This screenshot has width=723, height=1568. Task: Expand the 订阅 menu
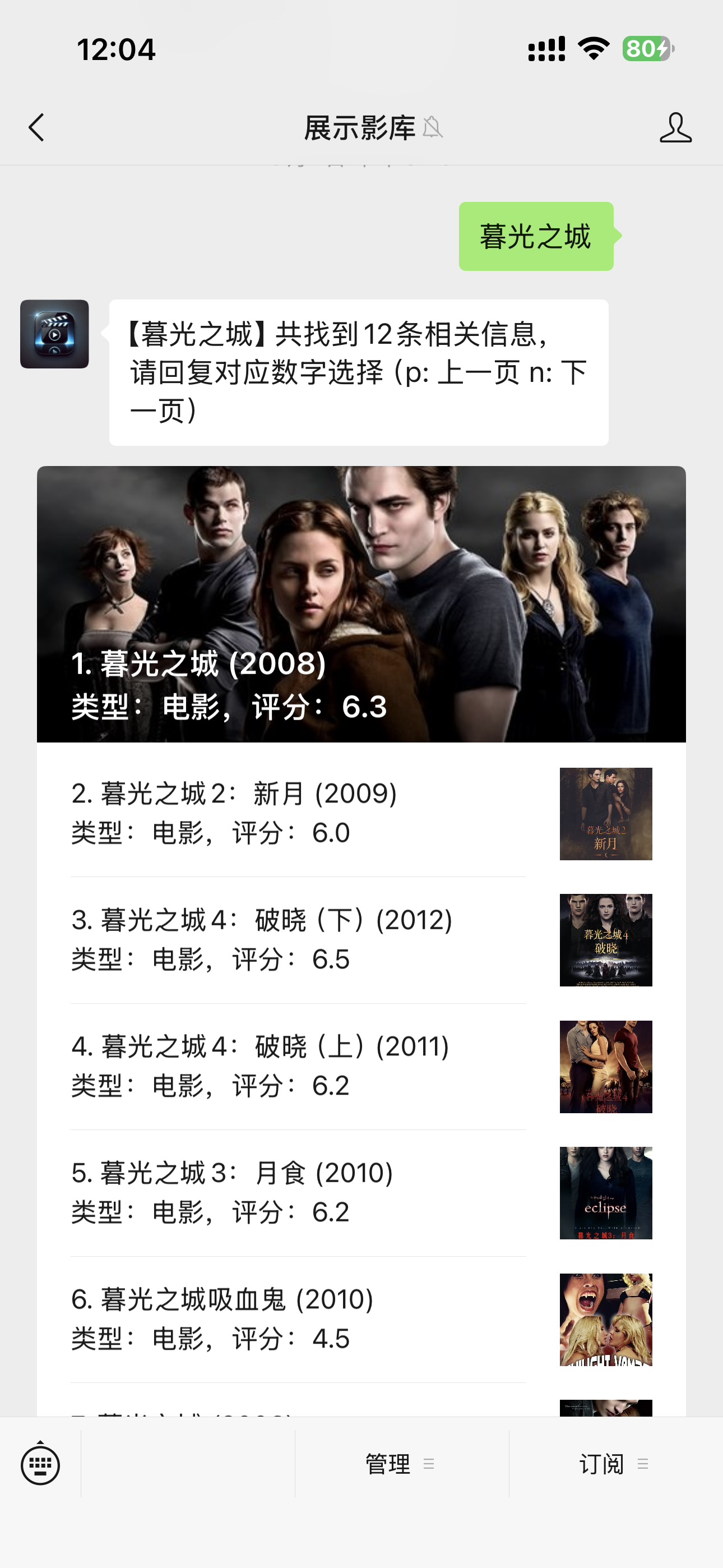[x=615, y=1463]
